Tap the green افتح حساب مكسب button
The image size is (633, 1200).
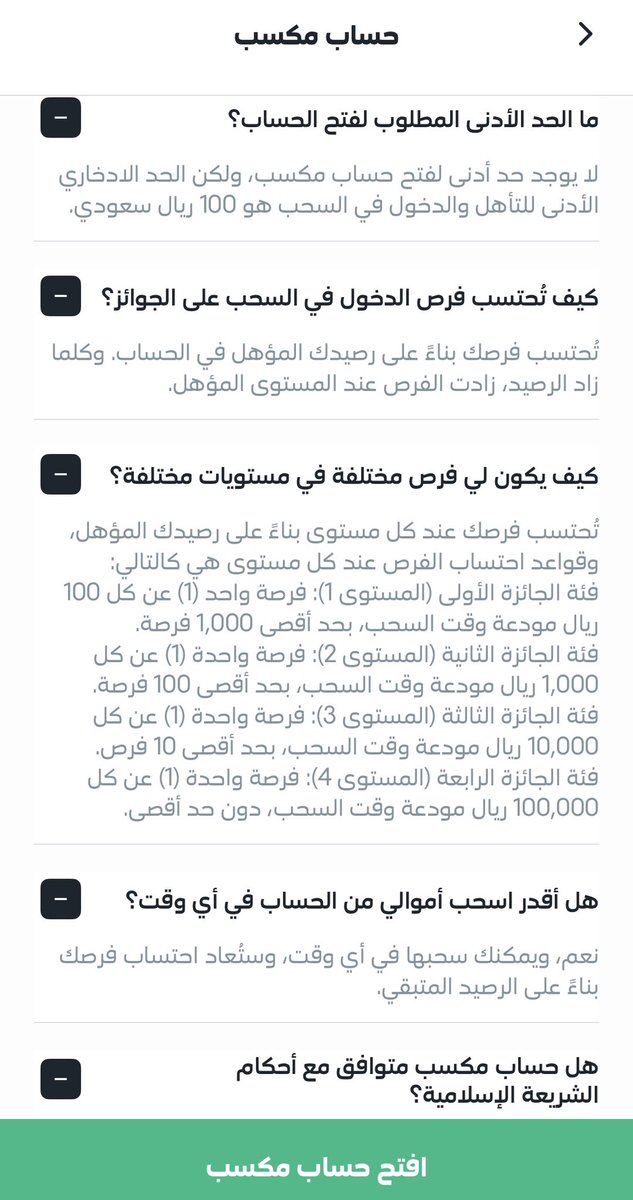[316, 1168]
